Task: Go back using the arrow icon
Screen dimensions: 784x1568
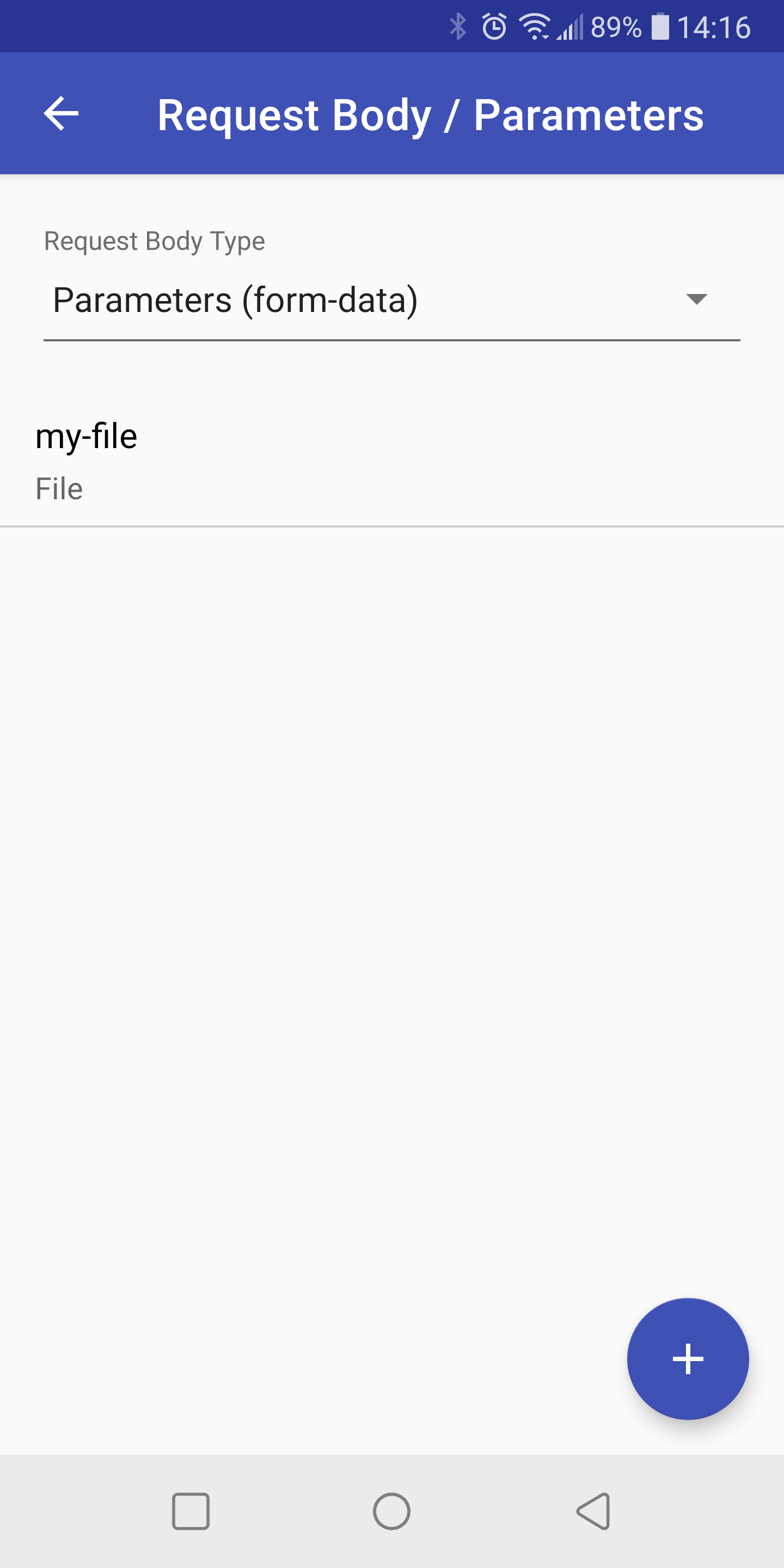Action: click(60, 114)
